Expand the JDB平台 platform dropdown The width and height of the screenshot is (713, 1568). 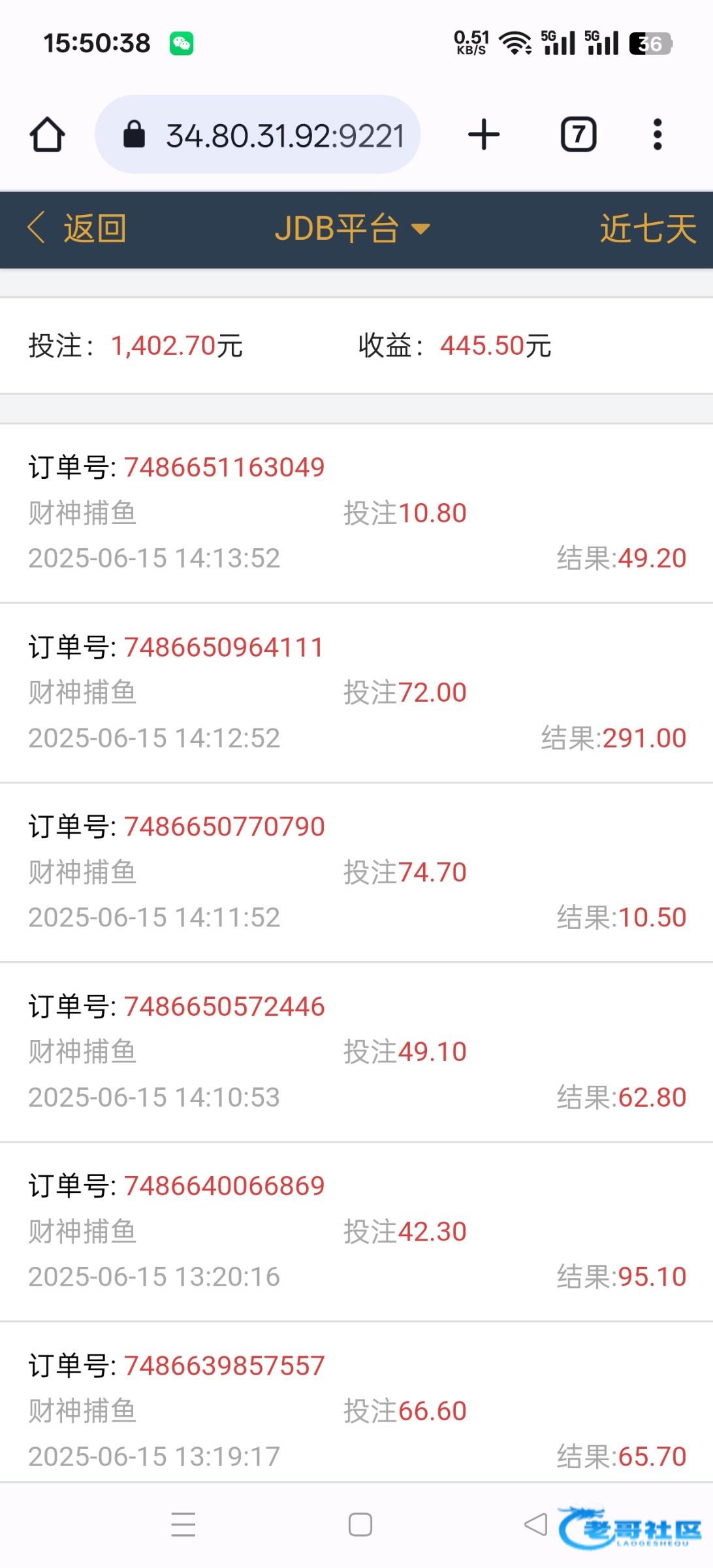pos(353,229)
